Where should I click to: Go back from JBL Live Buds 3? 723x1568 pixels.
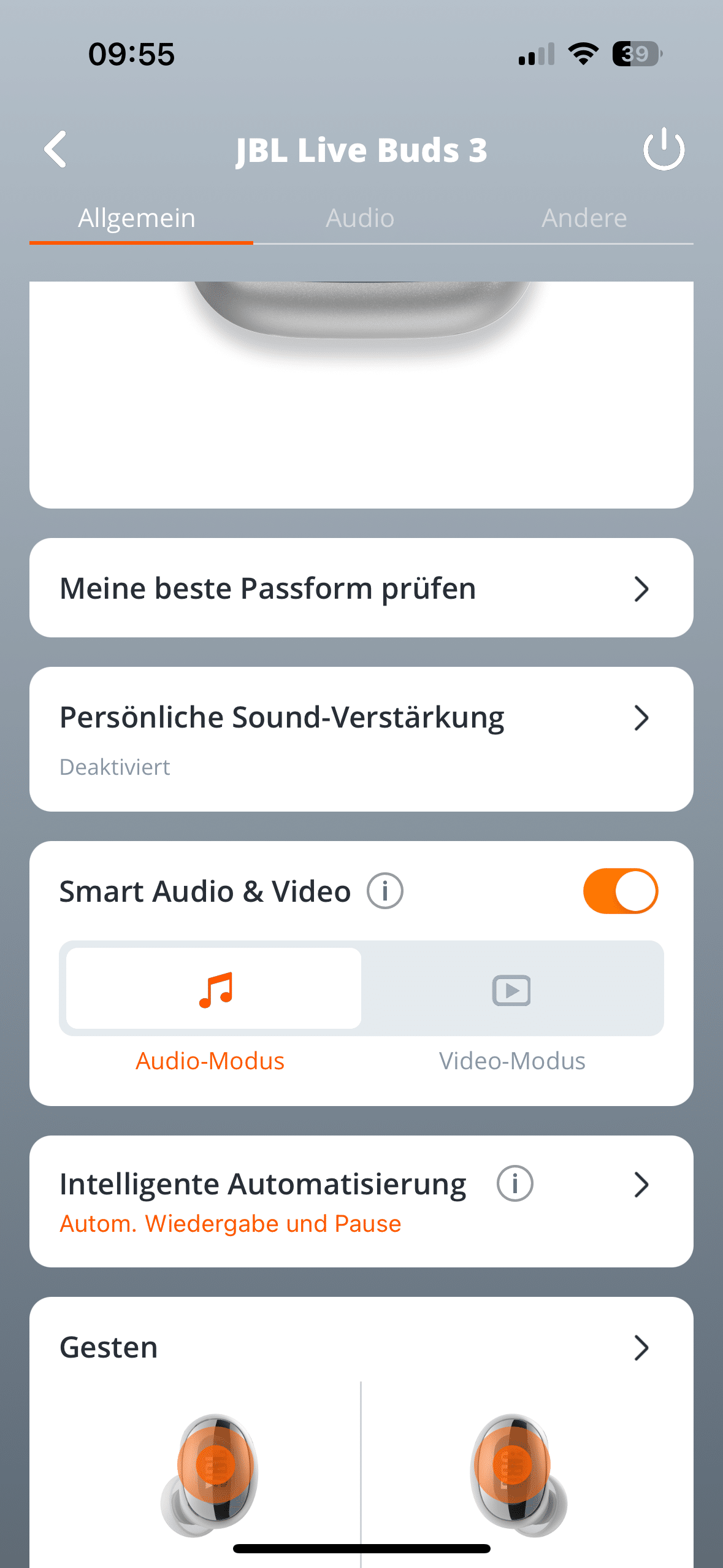tap(56, 149)
